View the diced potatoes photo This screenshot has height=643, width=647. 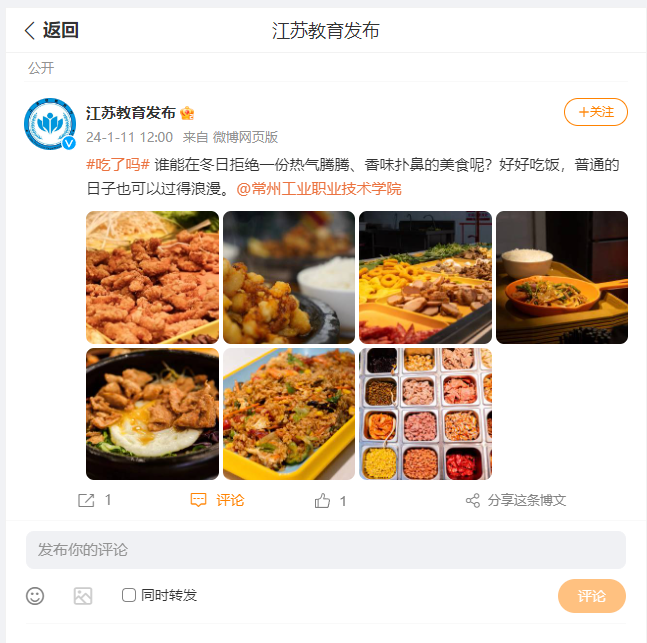coord(289,277)
